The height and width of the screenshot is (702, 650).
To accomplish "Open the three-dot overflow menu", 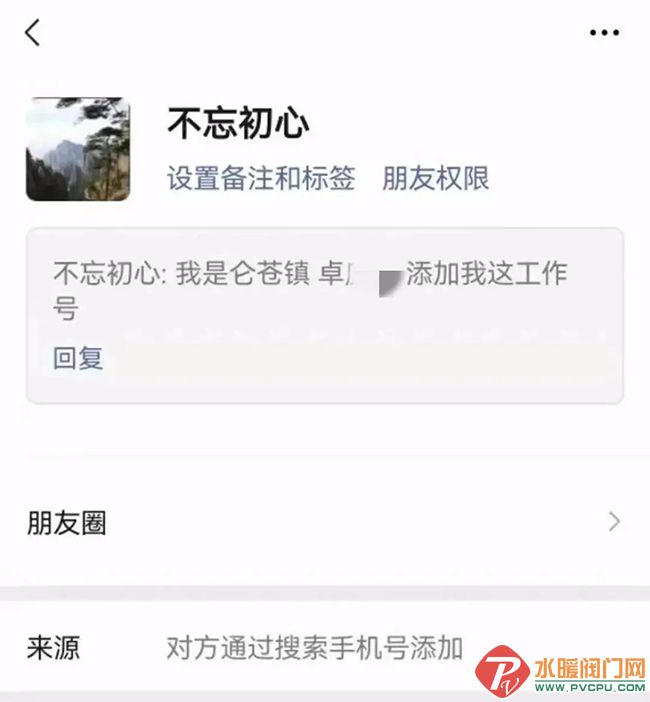I will (x=604, y=33).
